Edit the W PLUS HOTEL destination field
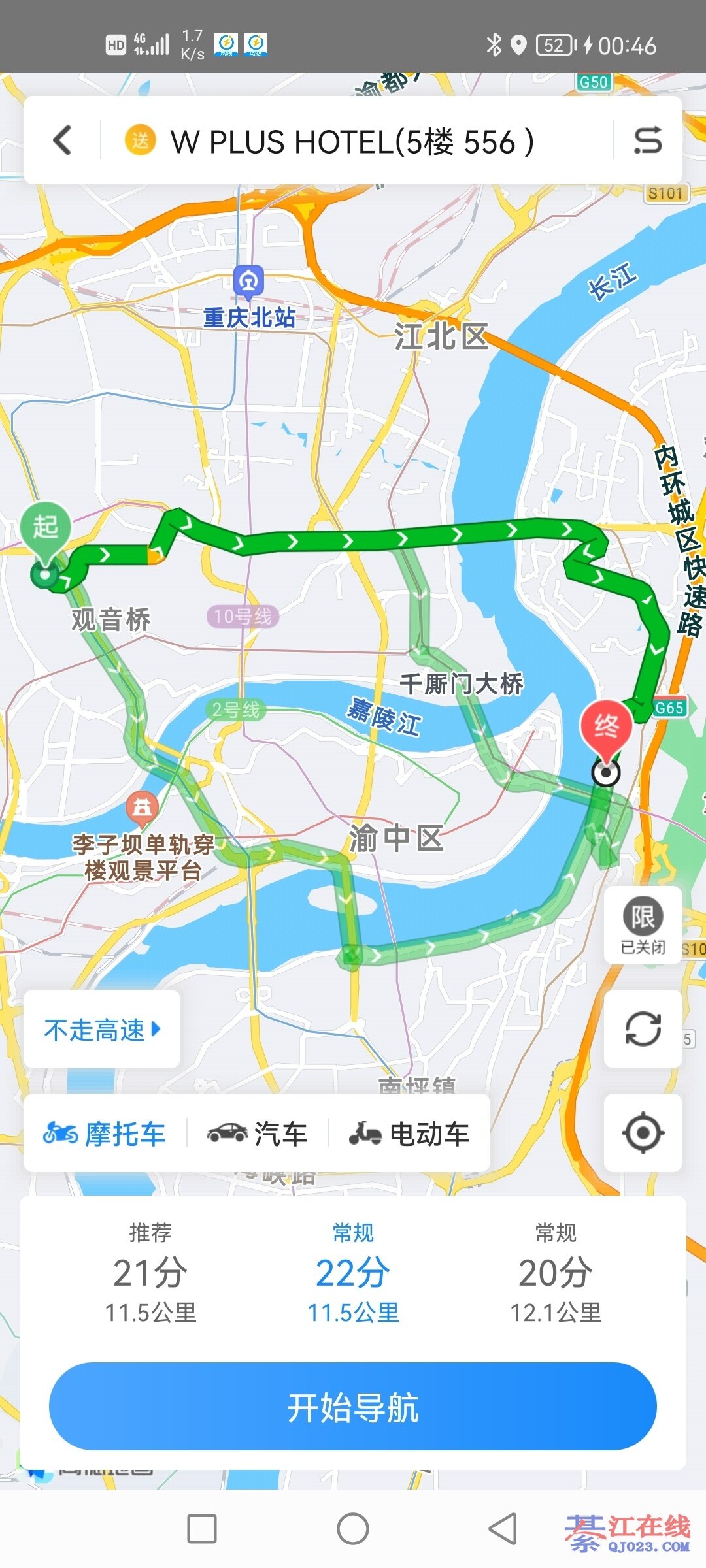 [353, 142]
